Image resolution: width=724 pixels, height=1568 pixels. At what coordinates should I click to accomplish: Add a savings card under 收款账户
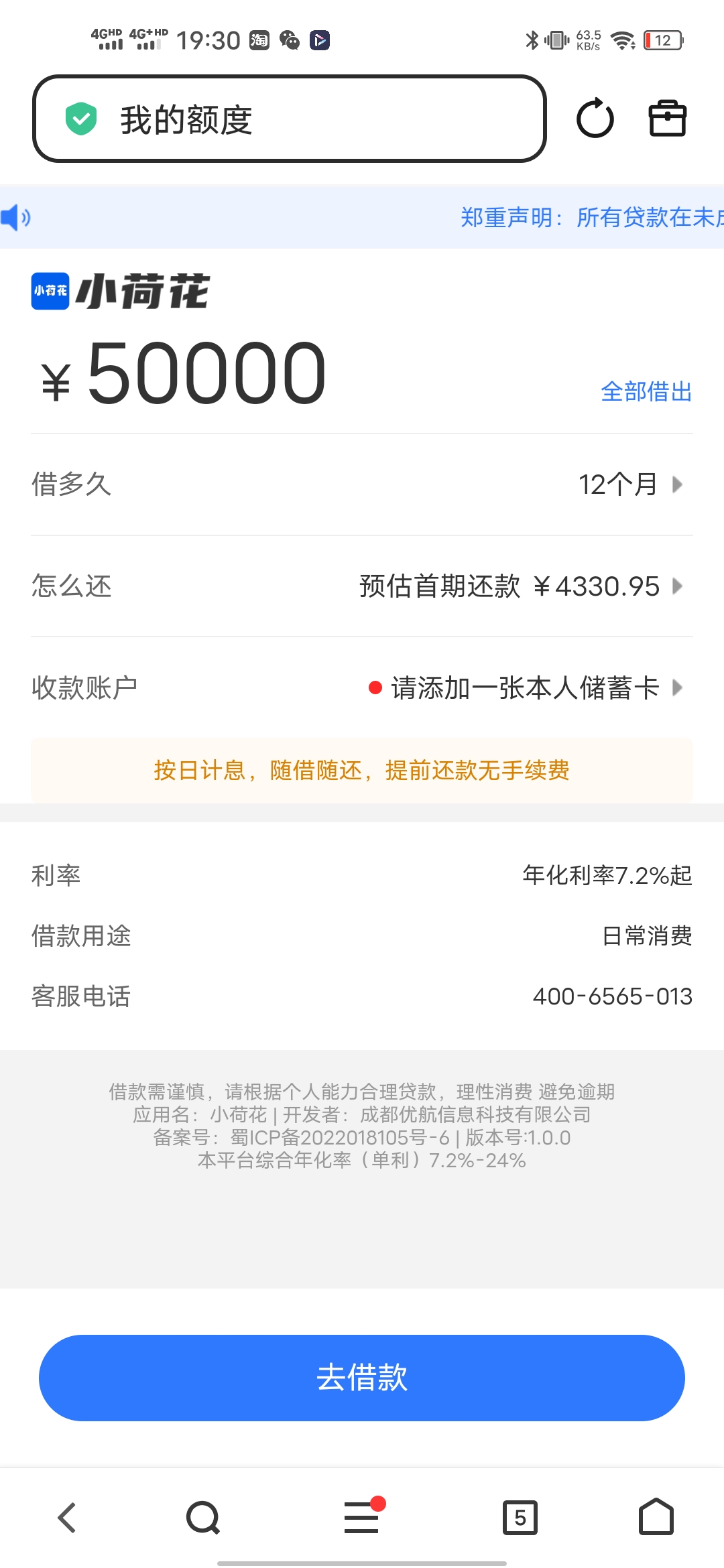(525, 688)
